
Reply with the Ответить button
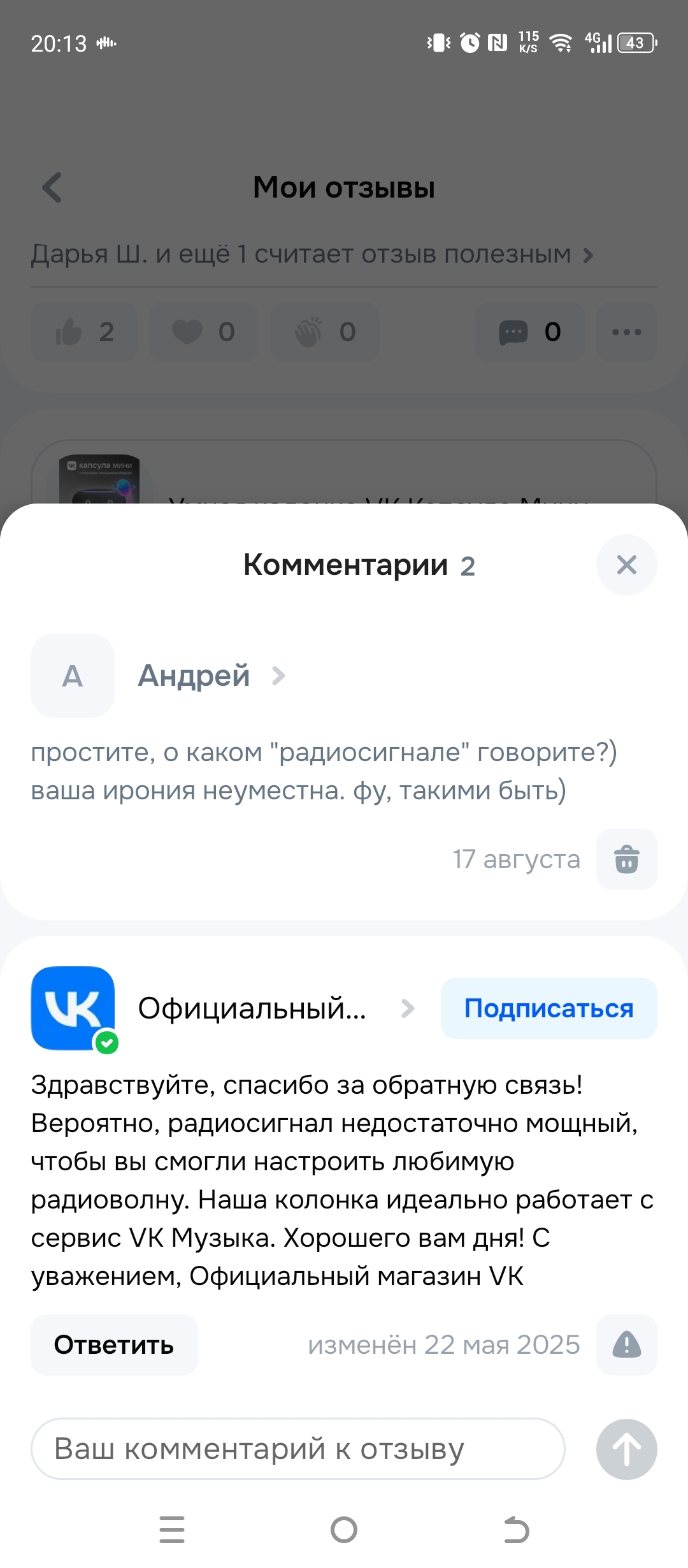(x=114, y=1345)
